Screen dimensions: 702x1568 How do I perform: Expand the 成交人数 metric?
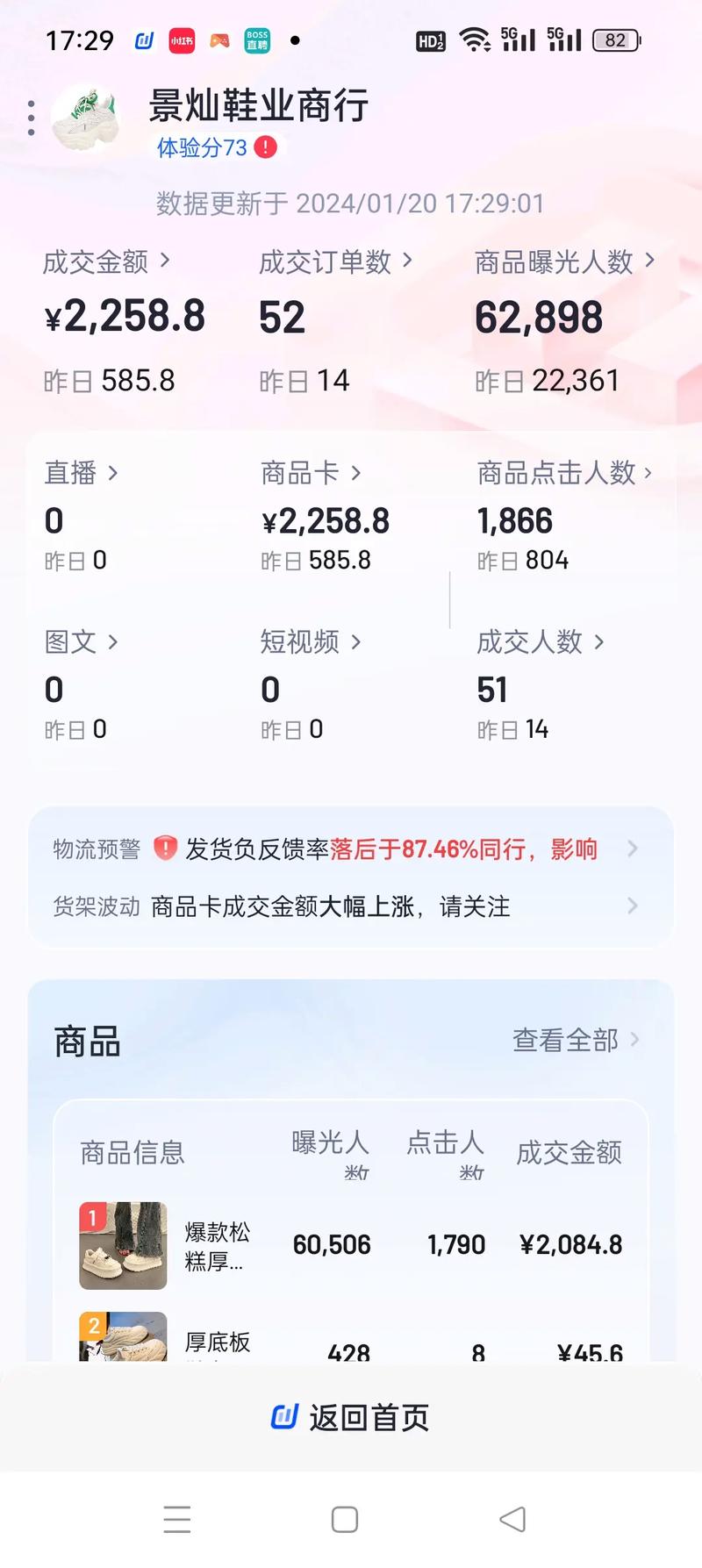point(600,642)
